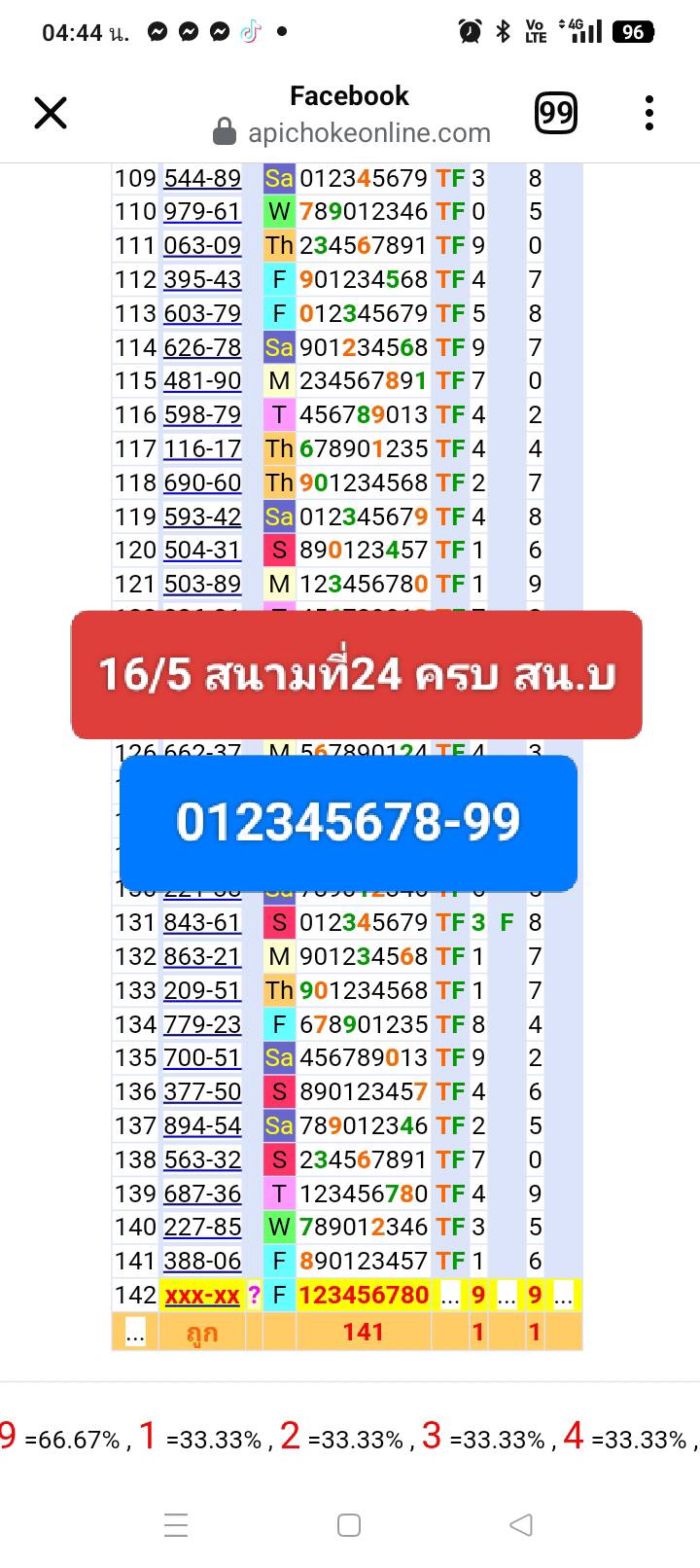Open recent apps from the navigation bar

pyautogui.click(x=176, y=1524)
